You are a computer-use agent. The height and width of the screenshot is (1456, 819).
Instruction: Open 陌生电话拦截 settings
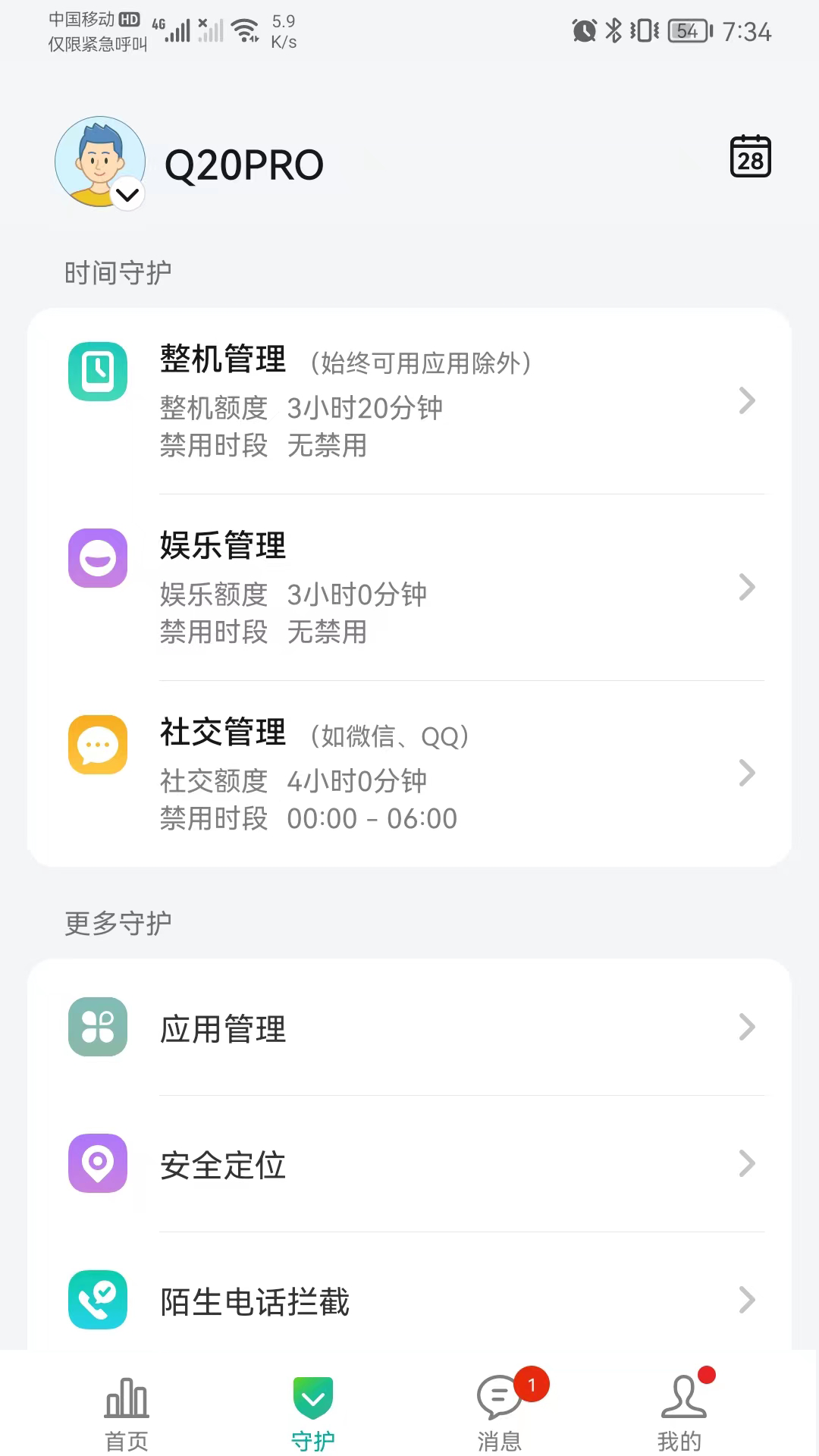pos(409,1302)
